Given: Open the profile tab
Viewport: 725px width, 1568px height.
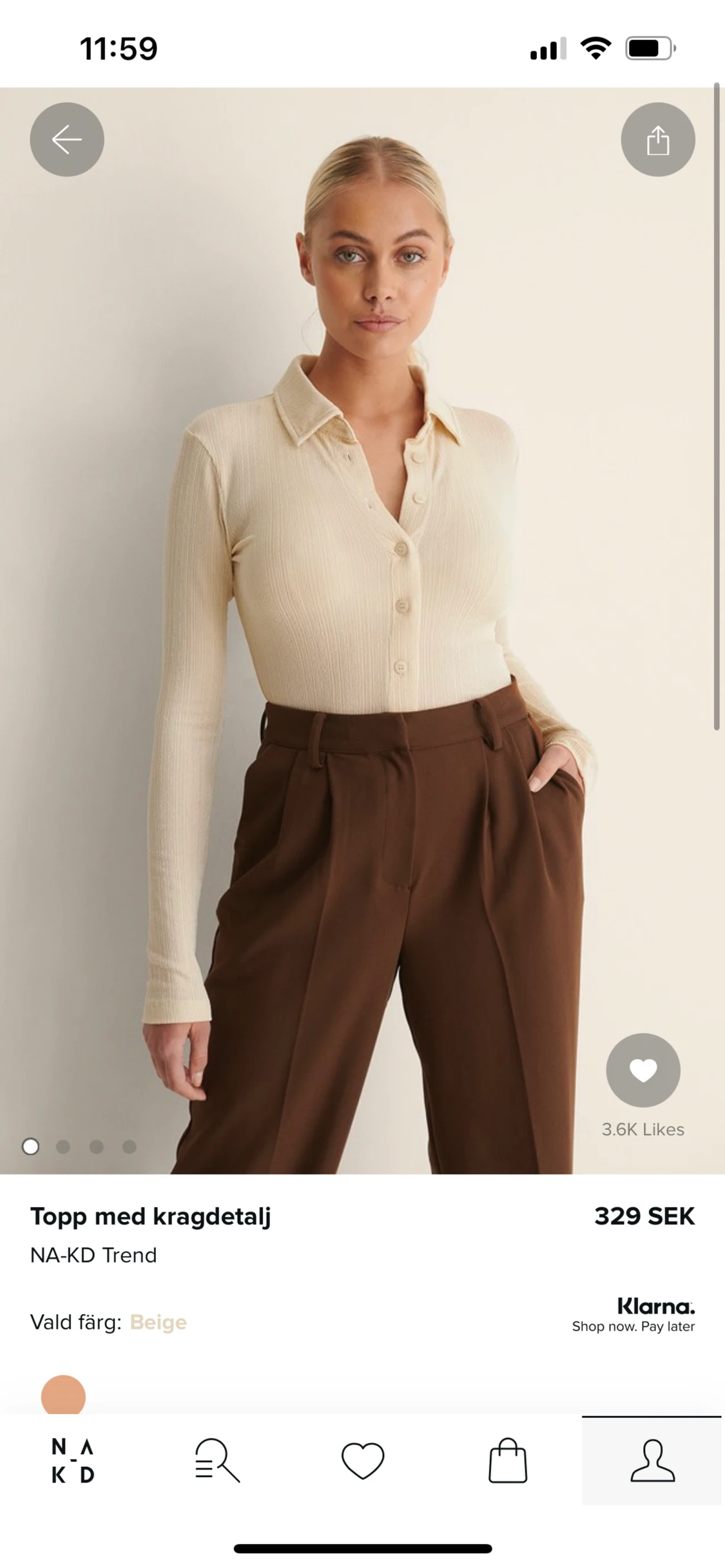Looking at the screenshot, I should coord(652,1460).
